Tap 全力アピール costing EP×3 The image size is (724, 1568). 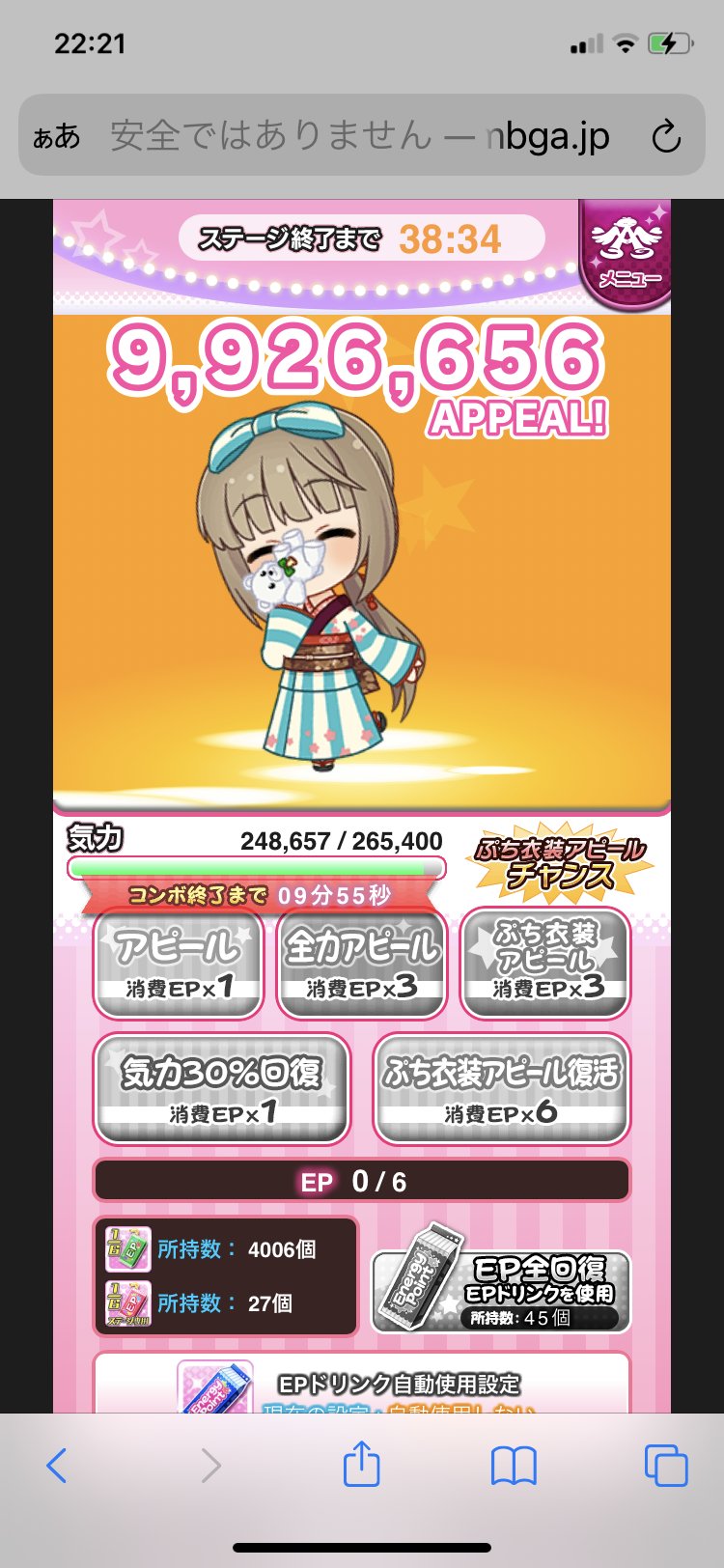[x=362, y=963]
